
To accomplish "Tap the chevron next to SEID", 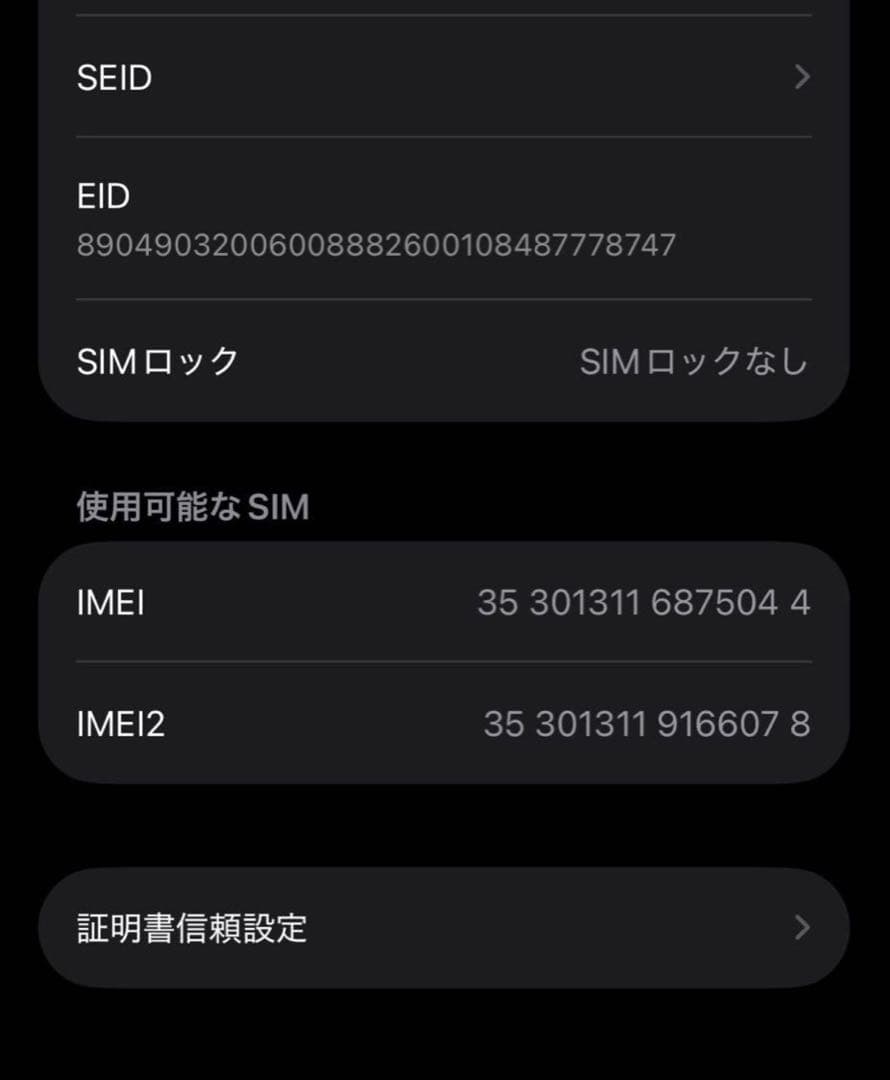I will [x=801, y=77].
